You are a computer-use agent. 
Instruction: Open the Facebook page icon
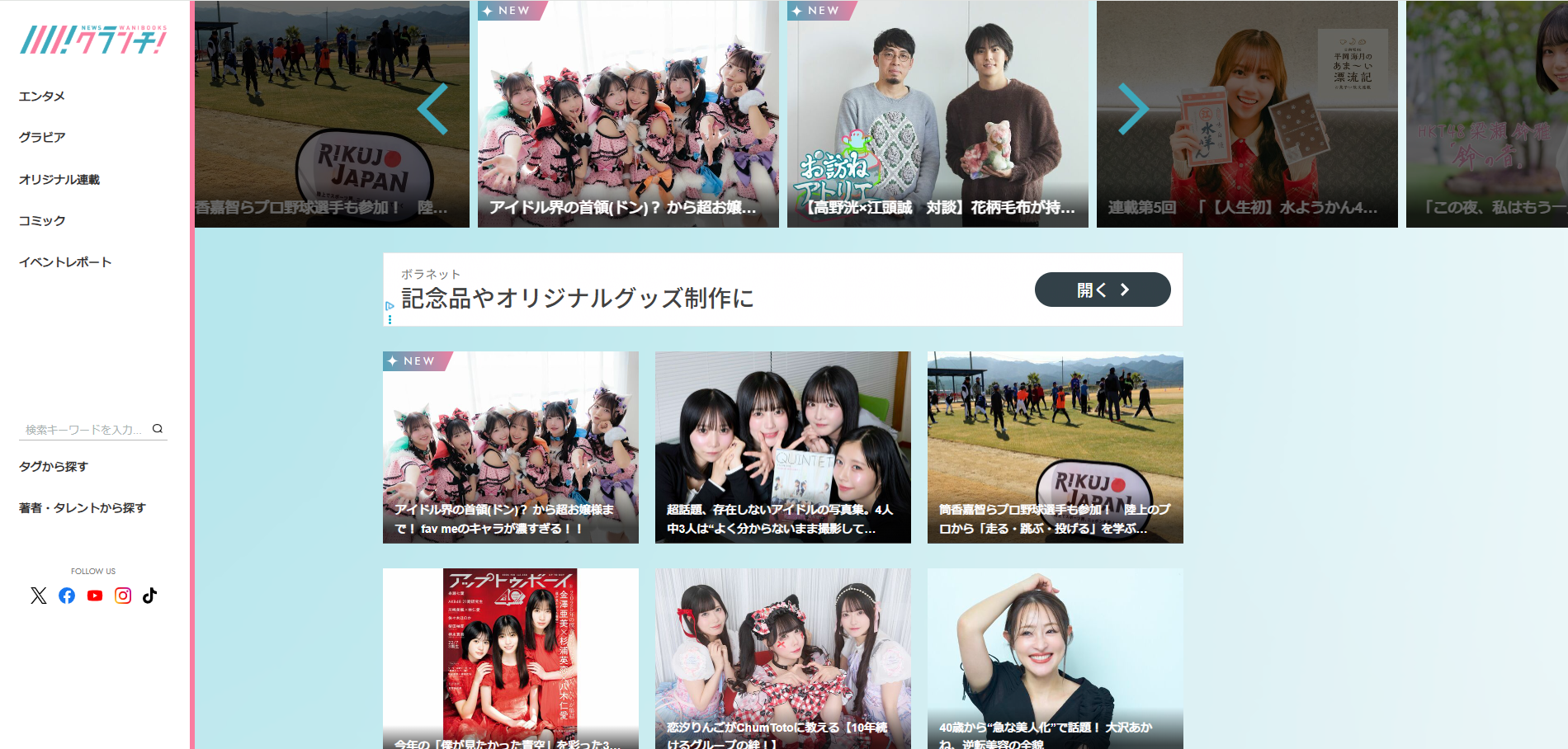pyautogui.click(x=67, y=596)
